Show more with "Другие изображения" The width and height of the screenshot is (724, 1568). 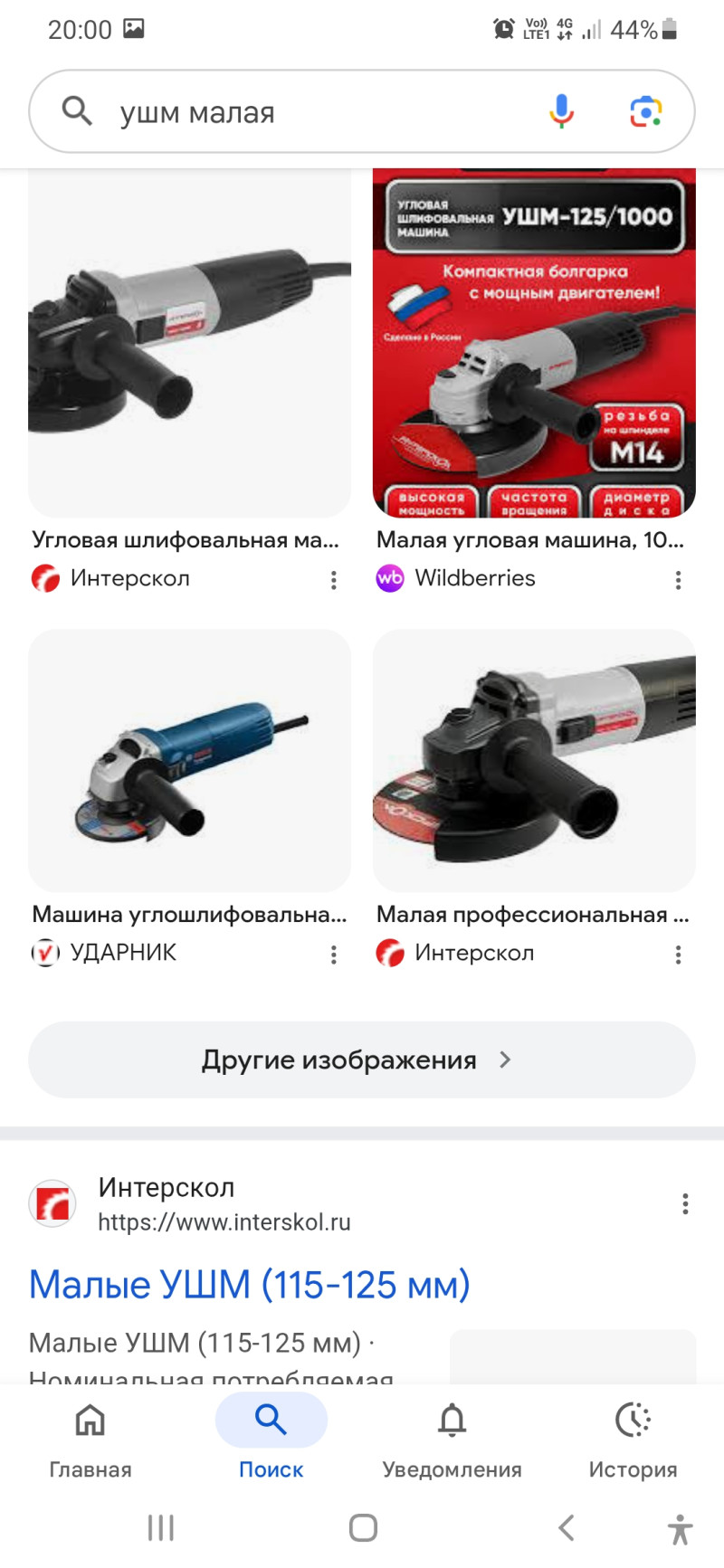(x=362, y=1060)
